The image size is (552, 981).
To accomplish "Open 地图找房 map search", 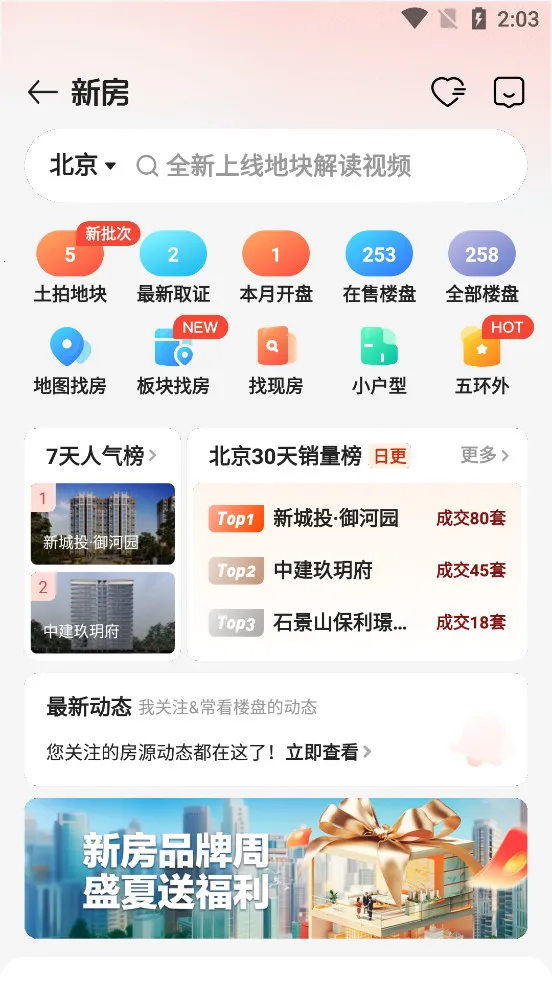I will [70, 361].
